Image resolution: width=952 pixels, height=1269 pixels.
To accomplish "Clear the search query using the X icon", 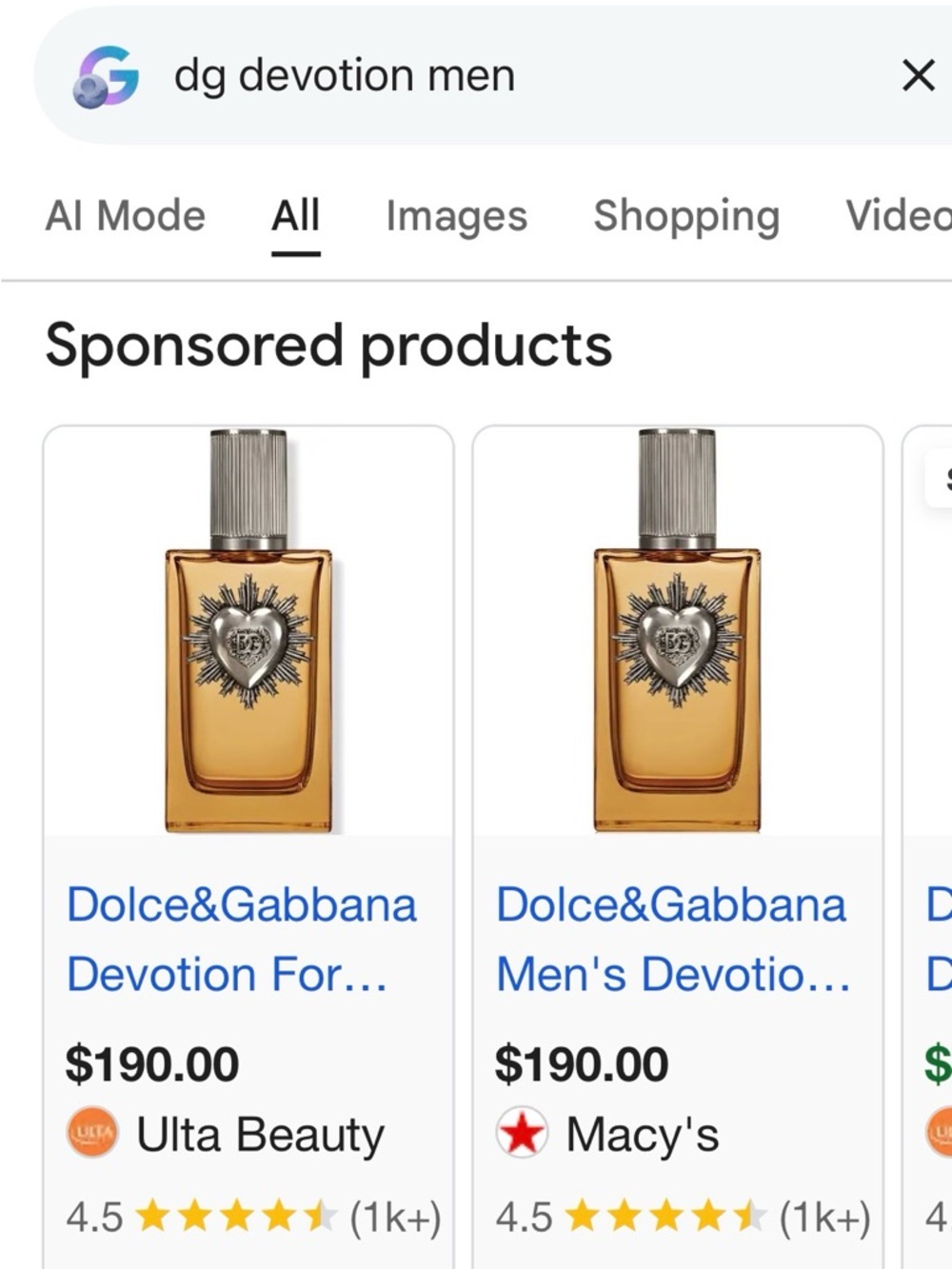I will [916, 75].
